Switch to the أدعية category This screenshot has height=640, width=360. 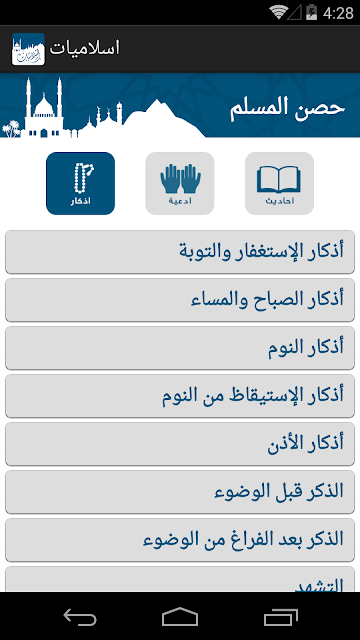click(x=180, y=183)
